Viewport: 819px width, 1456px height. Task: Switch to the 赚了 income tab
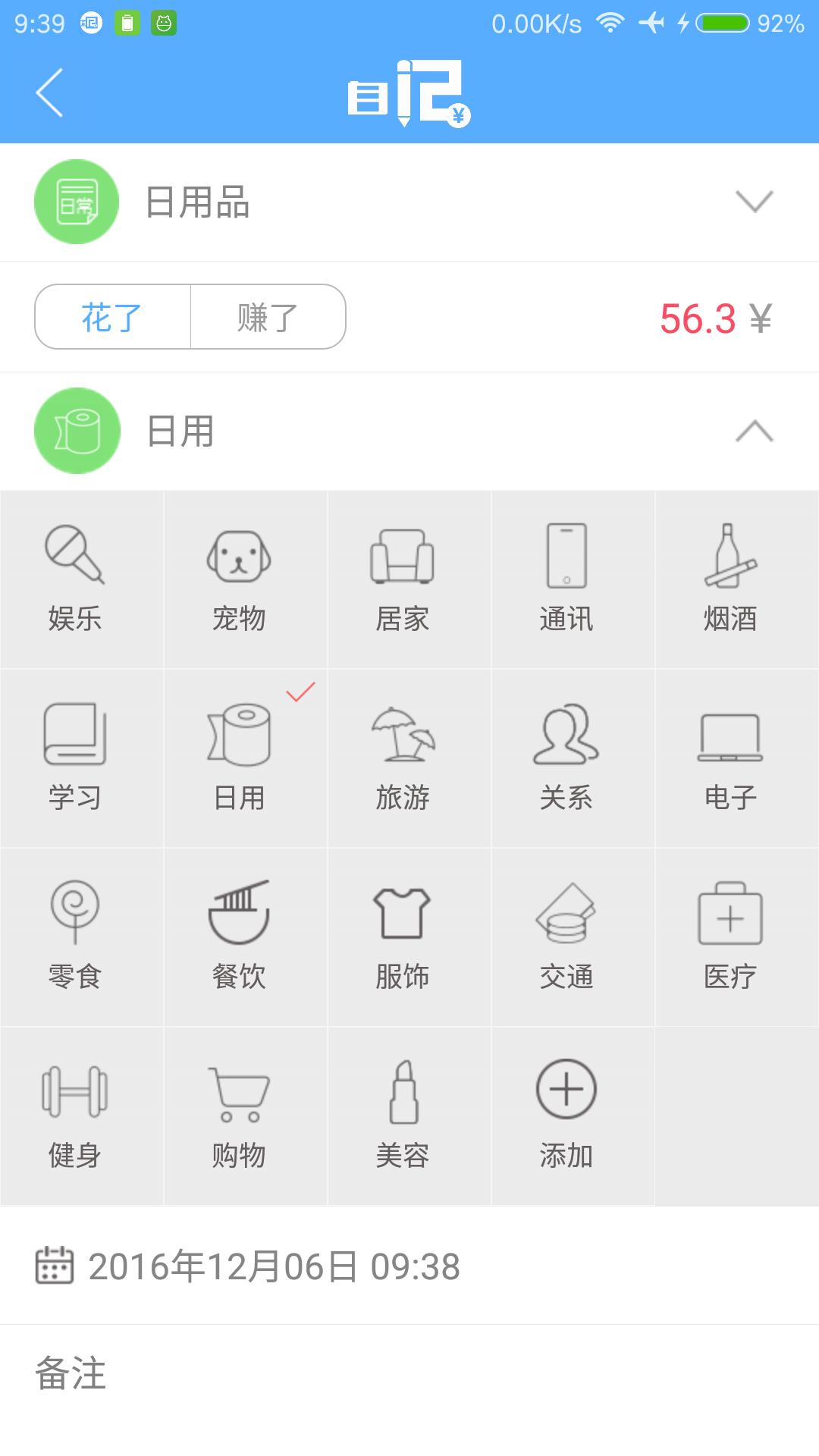(x=268, y=317)
